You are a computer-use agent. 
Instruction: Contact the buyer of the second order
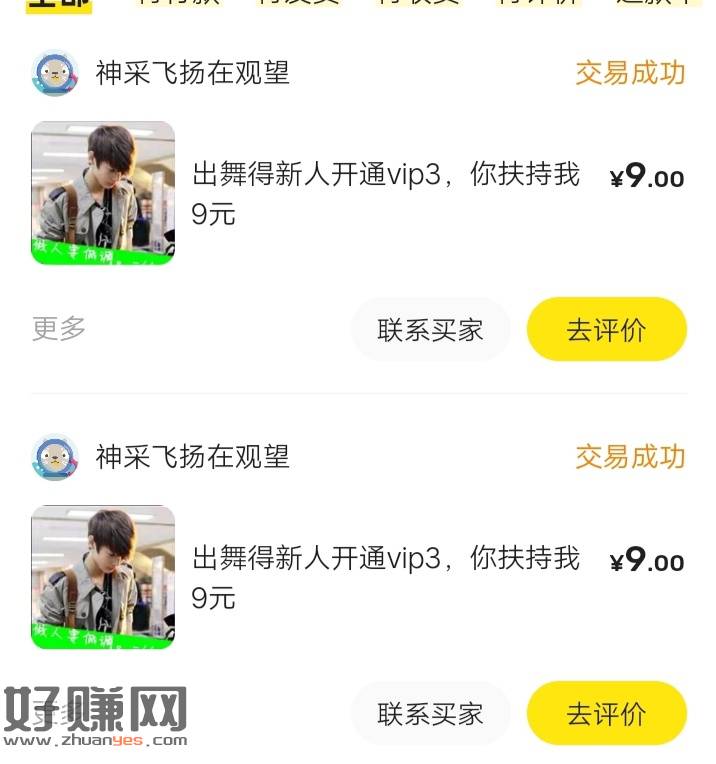430,714
